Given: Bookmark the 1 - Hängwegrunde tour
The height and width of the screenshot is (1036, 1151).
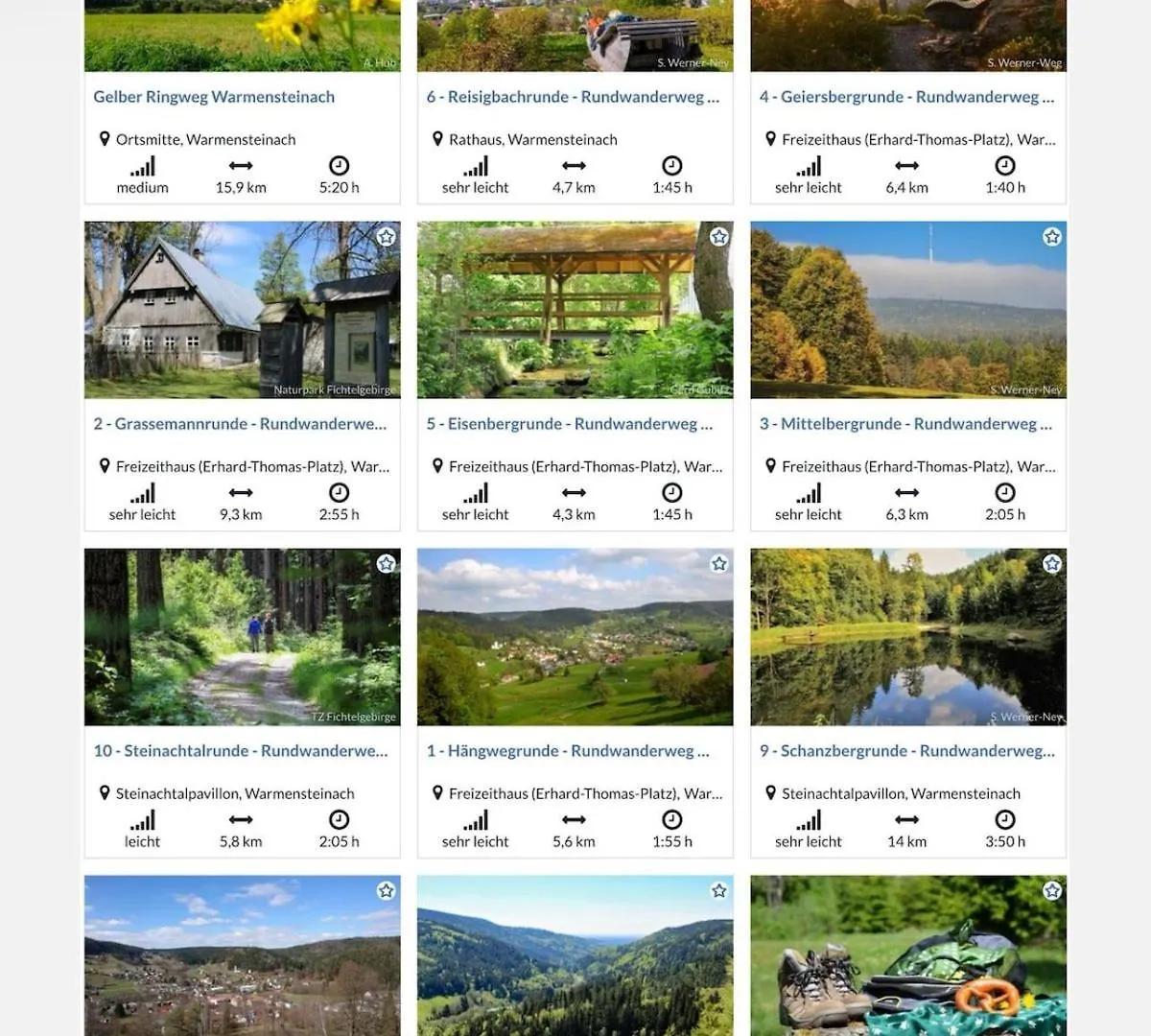Looking at the screenshot, I should coord(718,564).
